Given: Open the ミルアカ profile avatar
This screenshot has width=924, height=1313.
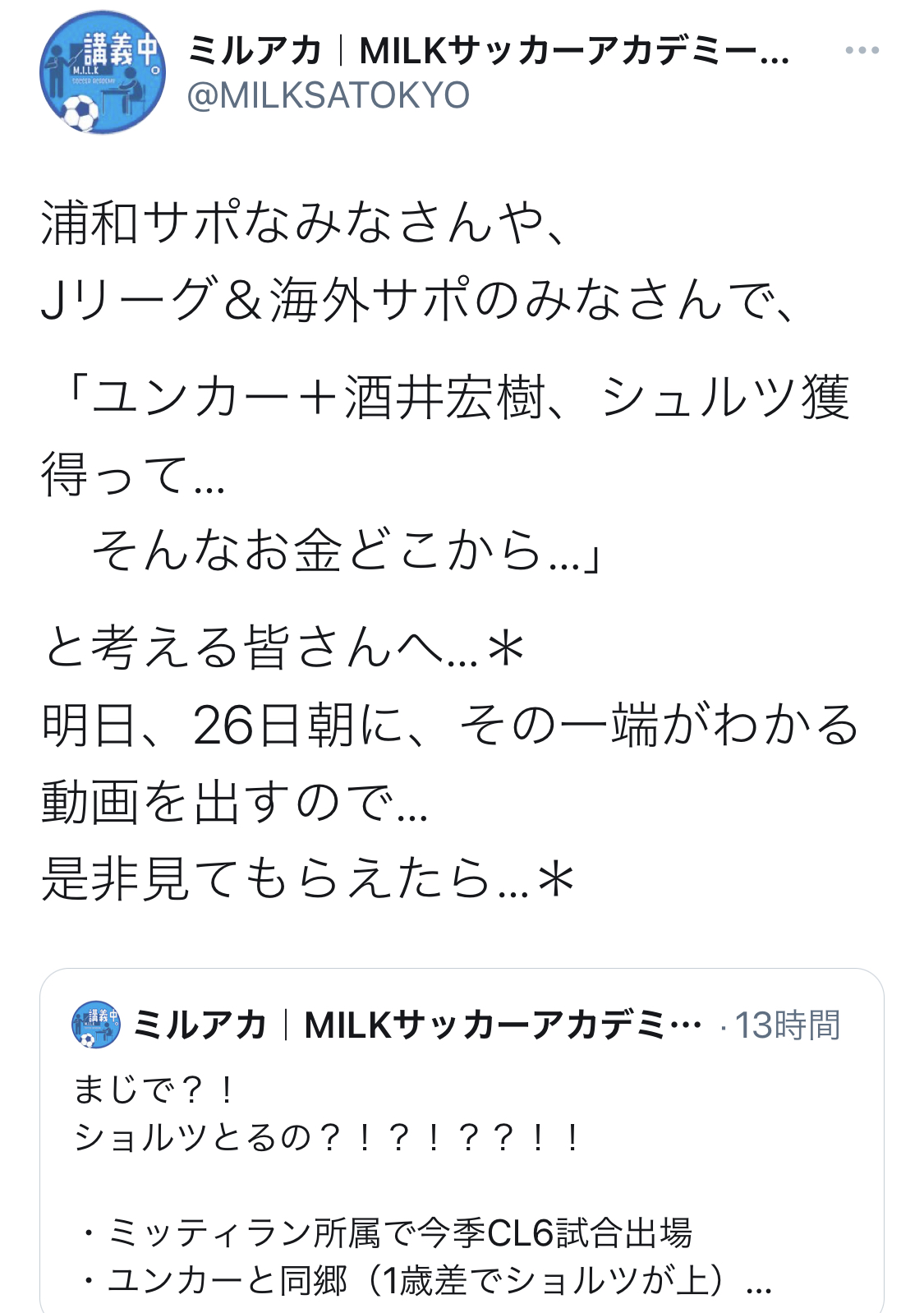Looking at the screenshot, I should 103,72.
